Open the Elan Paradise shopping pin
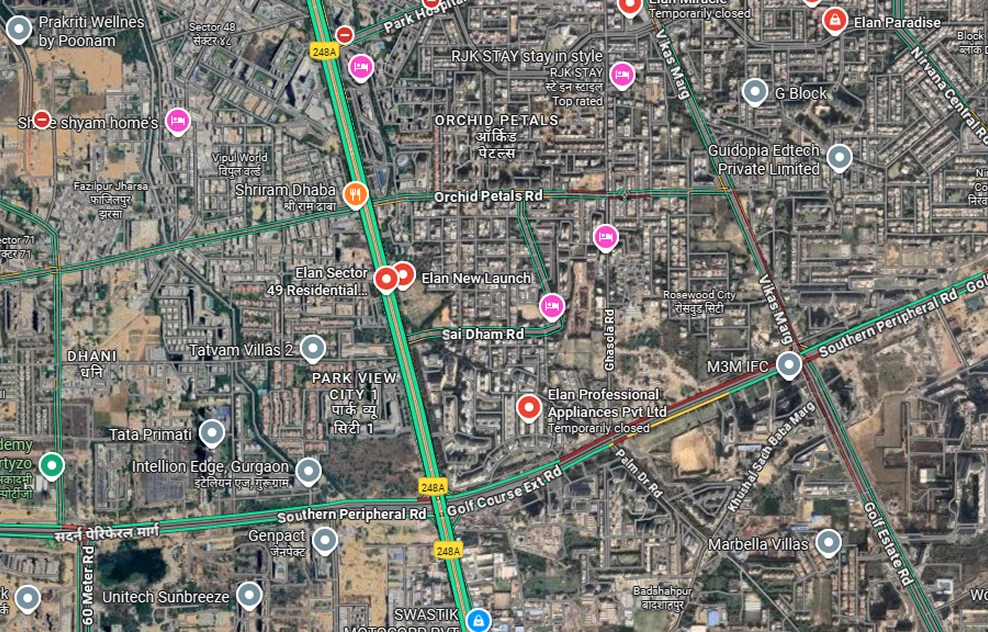Image resolution: width=988 pixels, height=632 pixels. click(x=834, y=20)
